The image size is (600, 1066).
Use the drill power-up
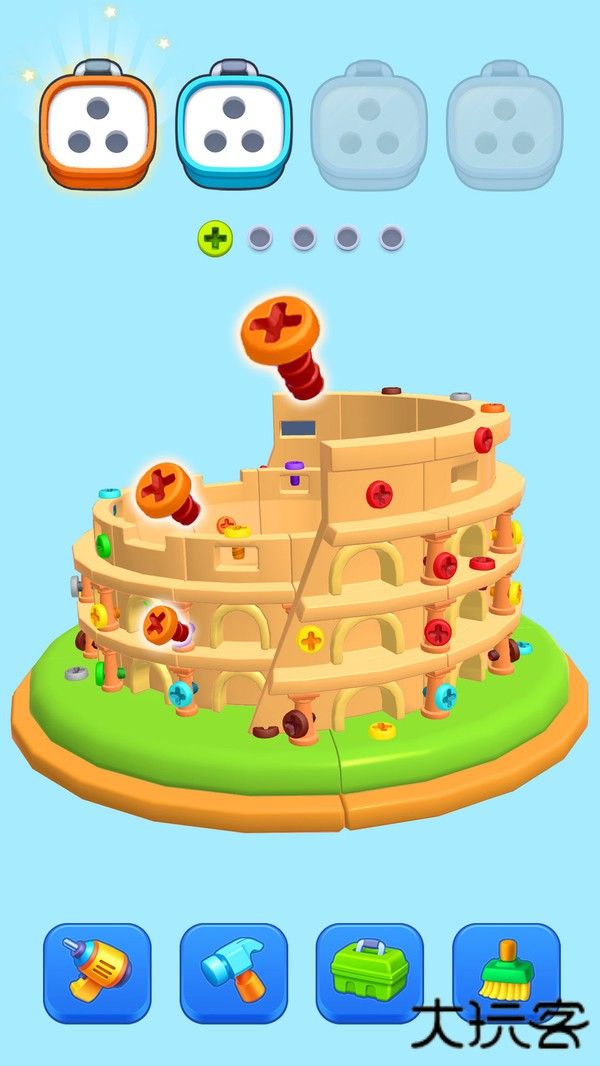pyautogui.click(x=97, y=971)
